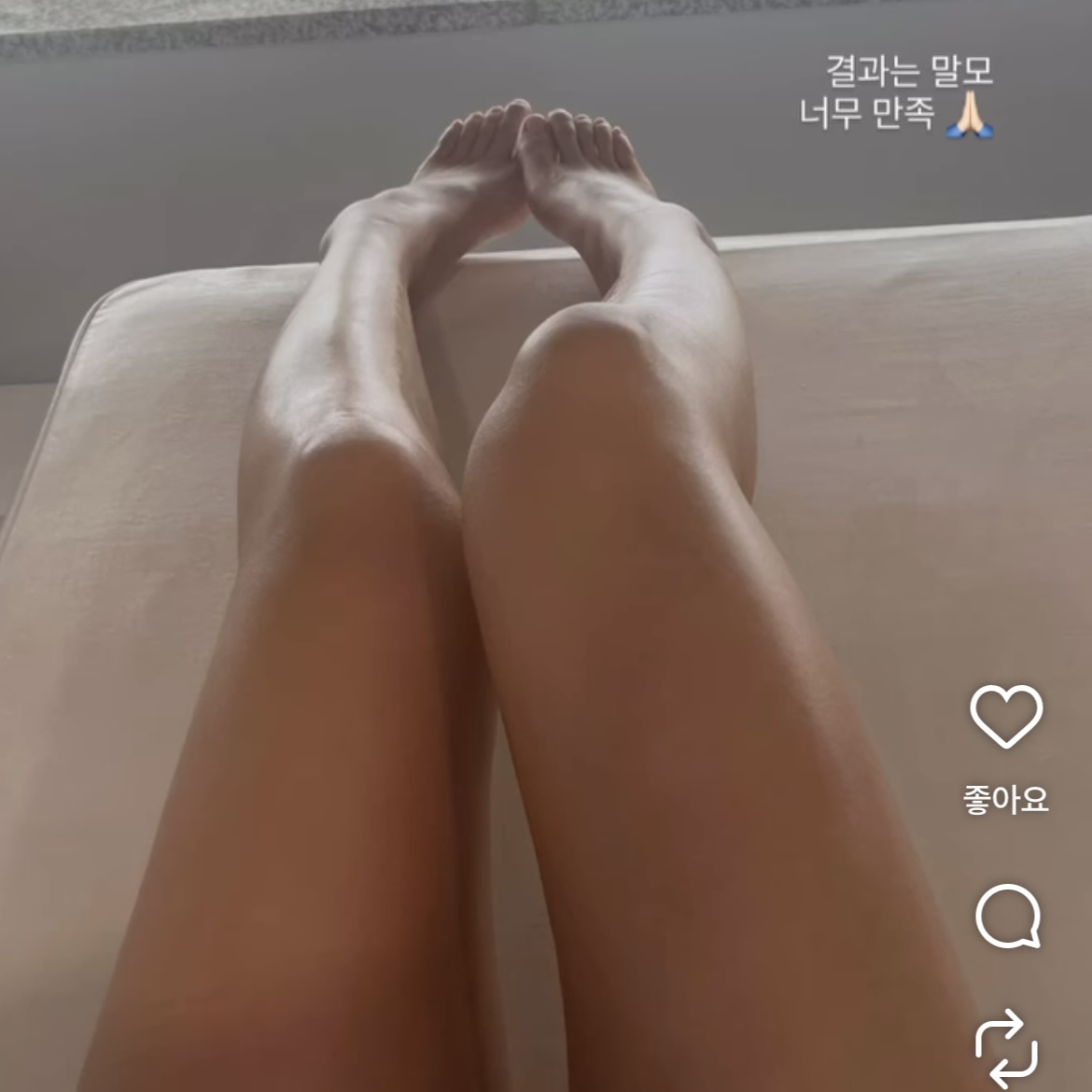Tap the repost arrows icon
The width and height of the screenshot is (1092, 1092).
[1006, 1049]
